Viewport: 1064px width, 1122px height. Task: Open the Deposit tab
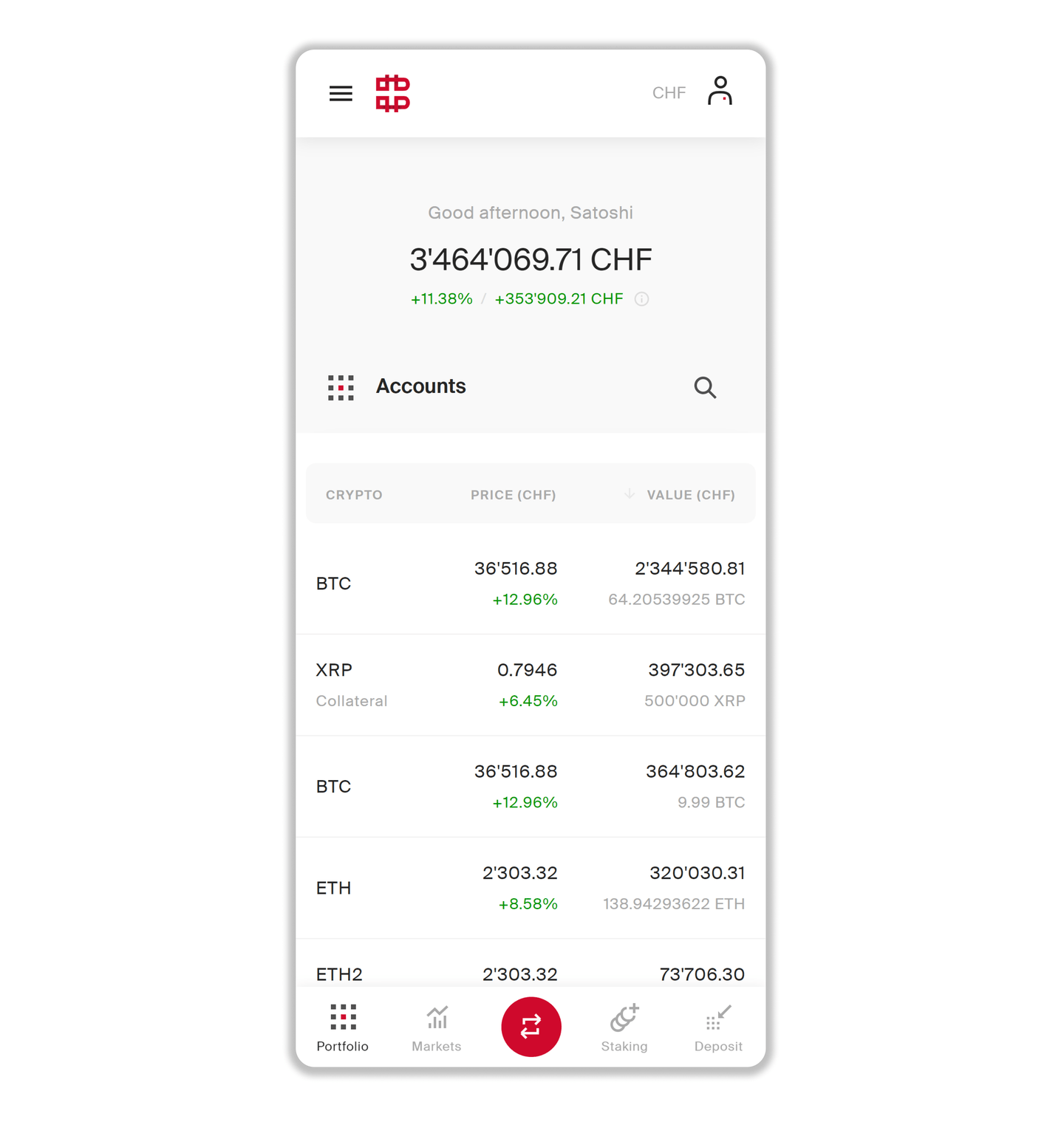point(718,1027)
